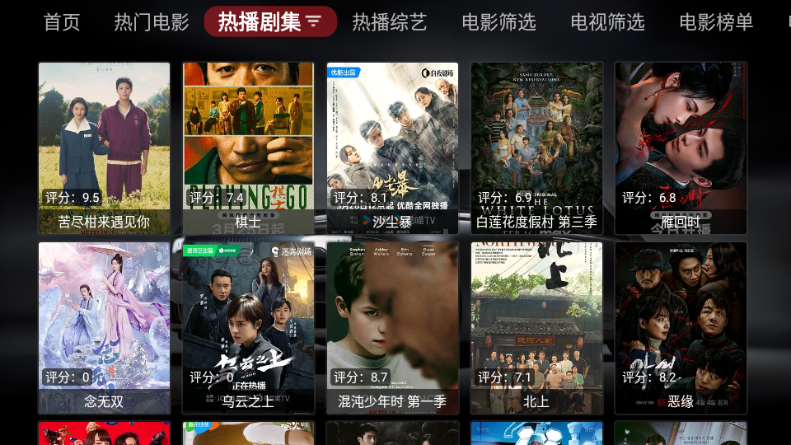View details for 沙尘暴
The height and width of the screenshot is (445, 791).
click(x=392, y=148)
